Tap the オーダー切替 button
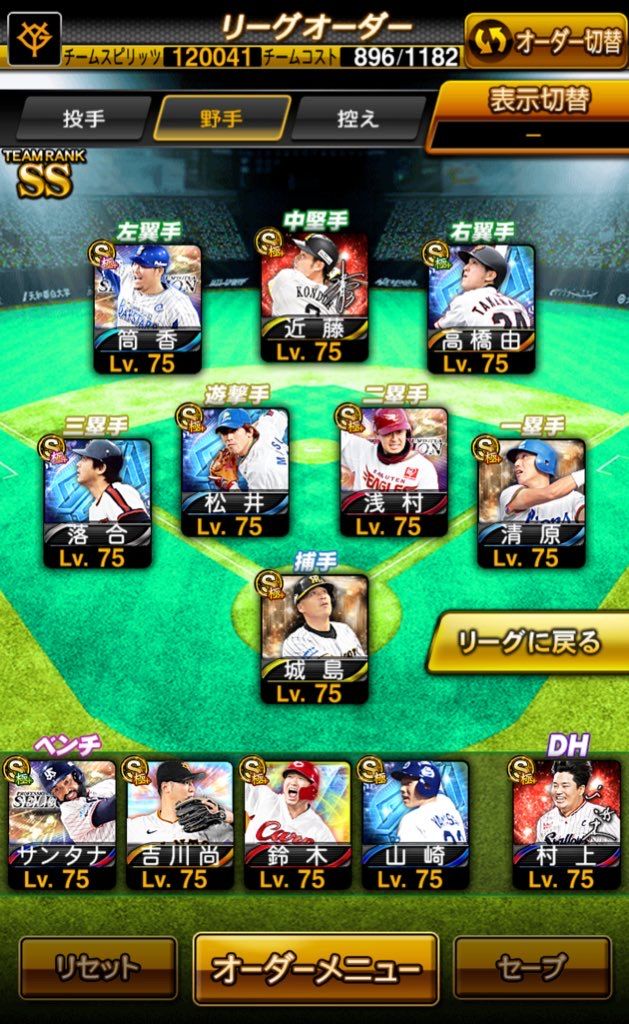 point(545,42)
